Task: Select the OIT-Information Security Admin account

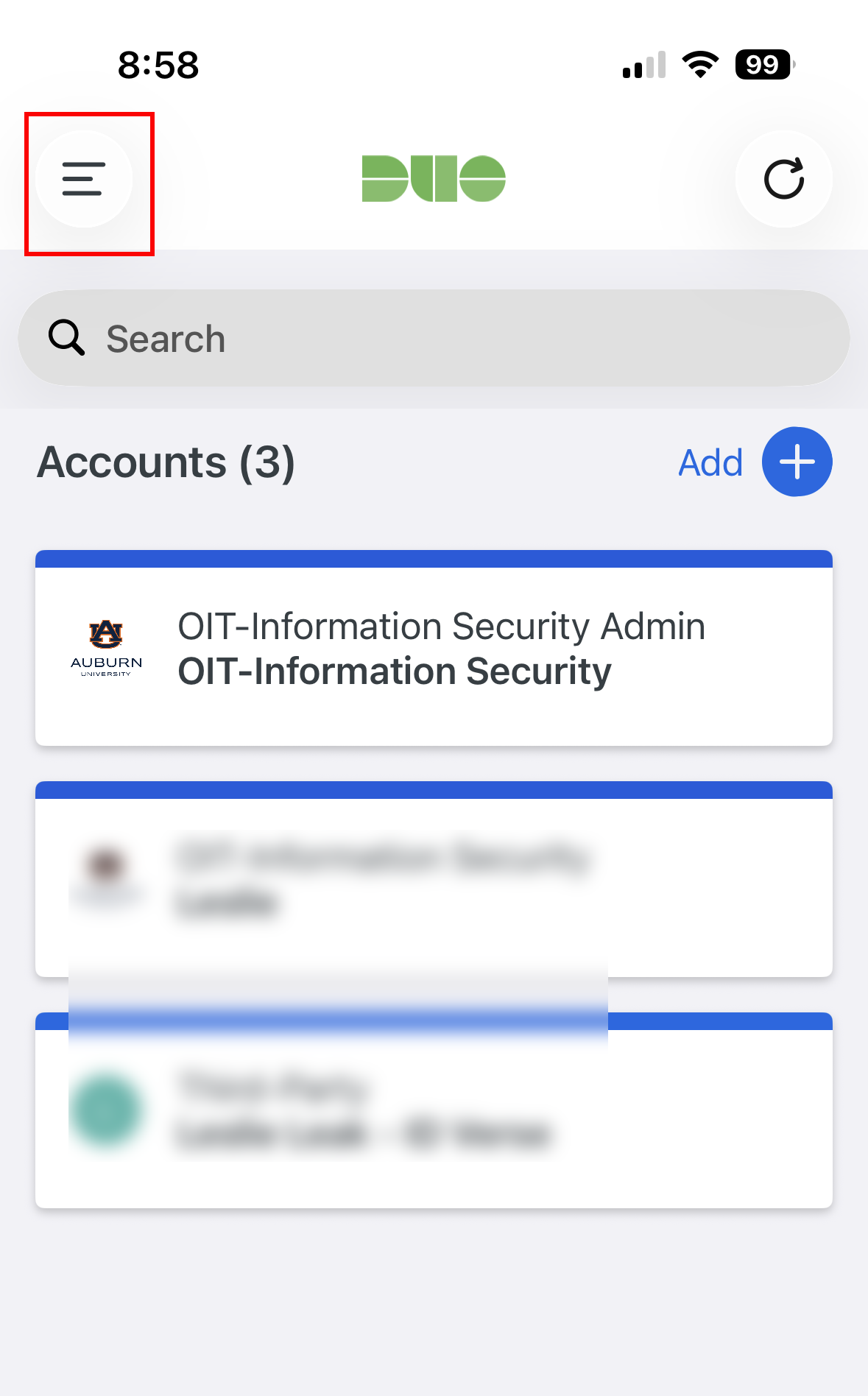Action: pyautogui.click(x=434, y=648)
